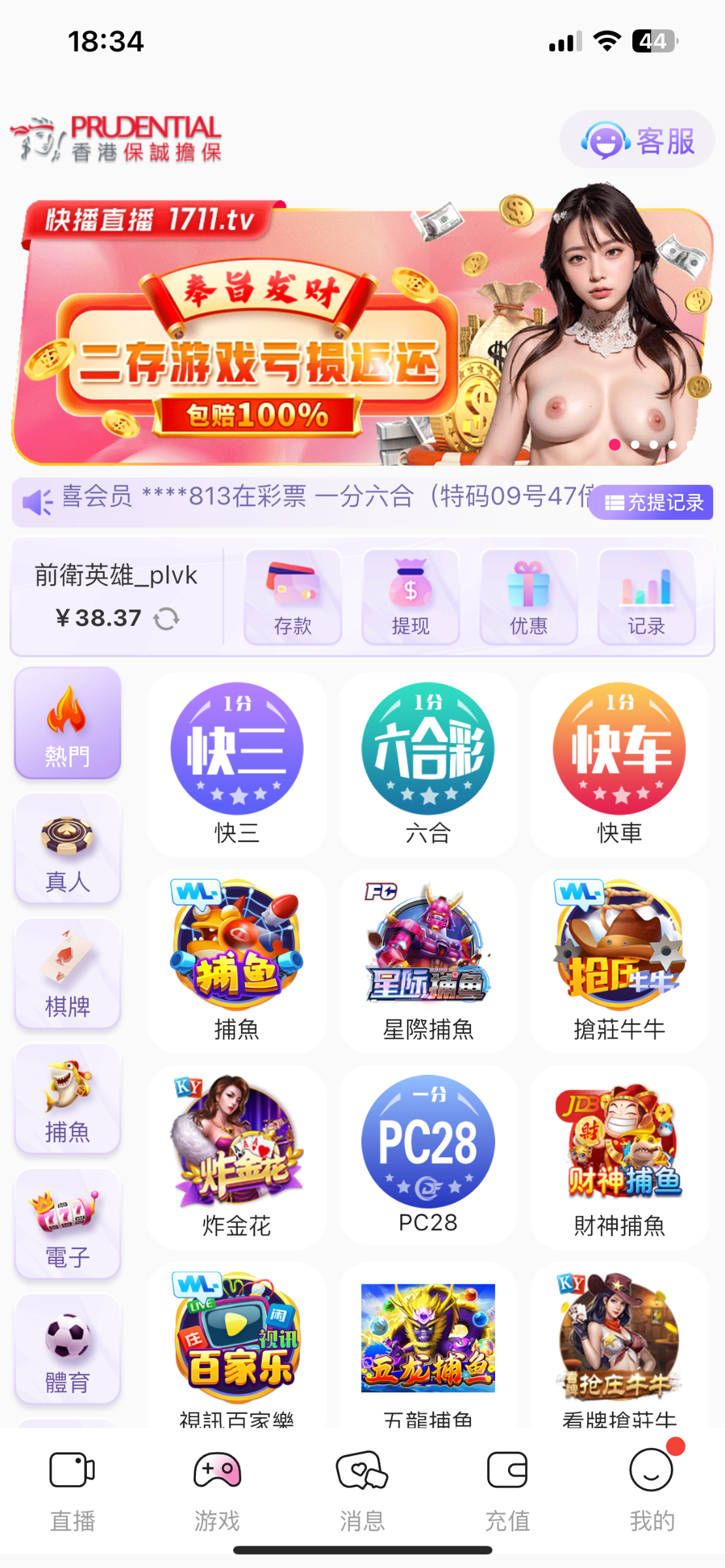Open the PC28 game
This screenshot has width=725, height=1568.
[x=428, y=1157]
